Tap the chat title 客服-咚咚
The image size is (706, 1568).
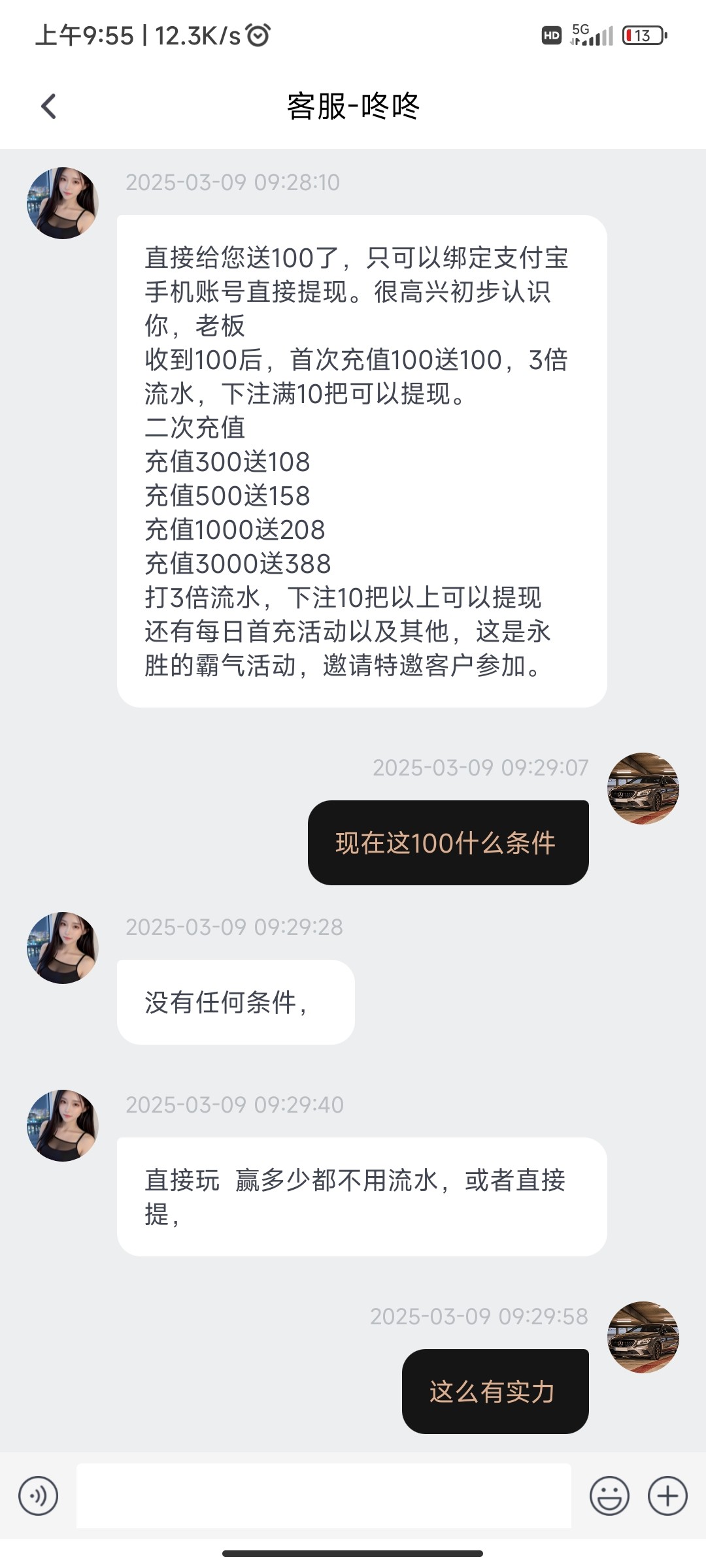pos(353,105)
